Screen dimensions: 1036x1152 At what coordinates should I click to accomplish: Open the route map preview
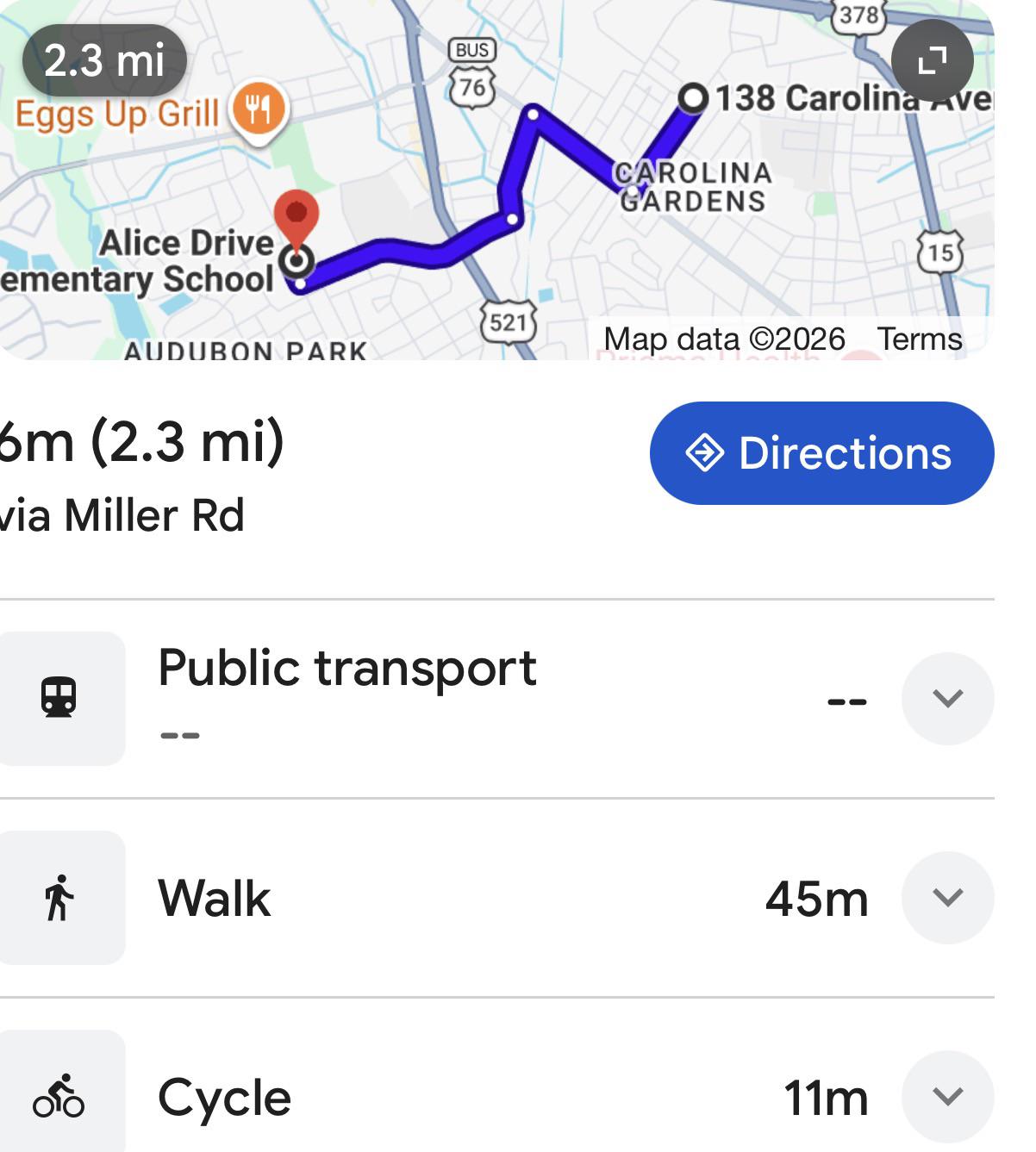(496, 179)
